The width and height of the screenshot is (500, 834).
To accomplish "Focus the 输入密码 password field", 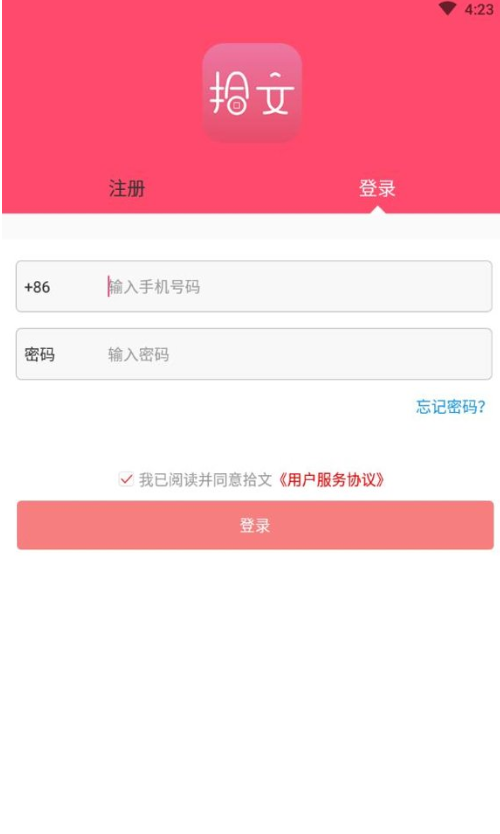I will tap(254, 354).
